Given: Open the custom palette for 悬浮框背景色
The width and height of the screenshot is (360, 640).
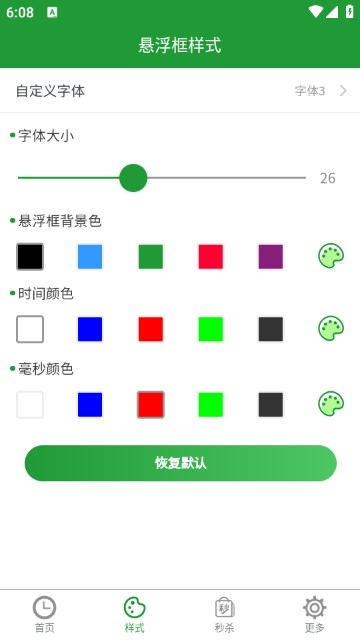Looking at the screenshot, I should click(x=331, y=256).
